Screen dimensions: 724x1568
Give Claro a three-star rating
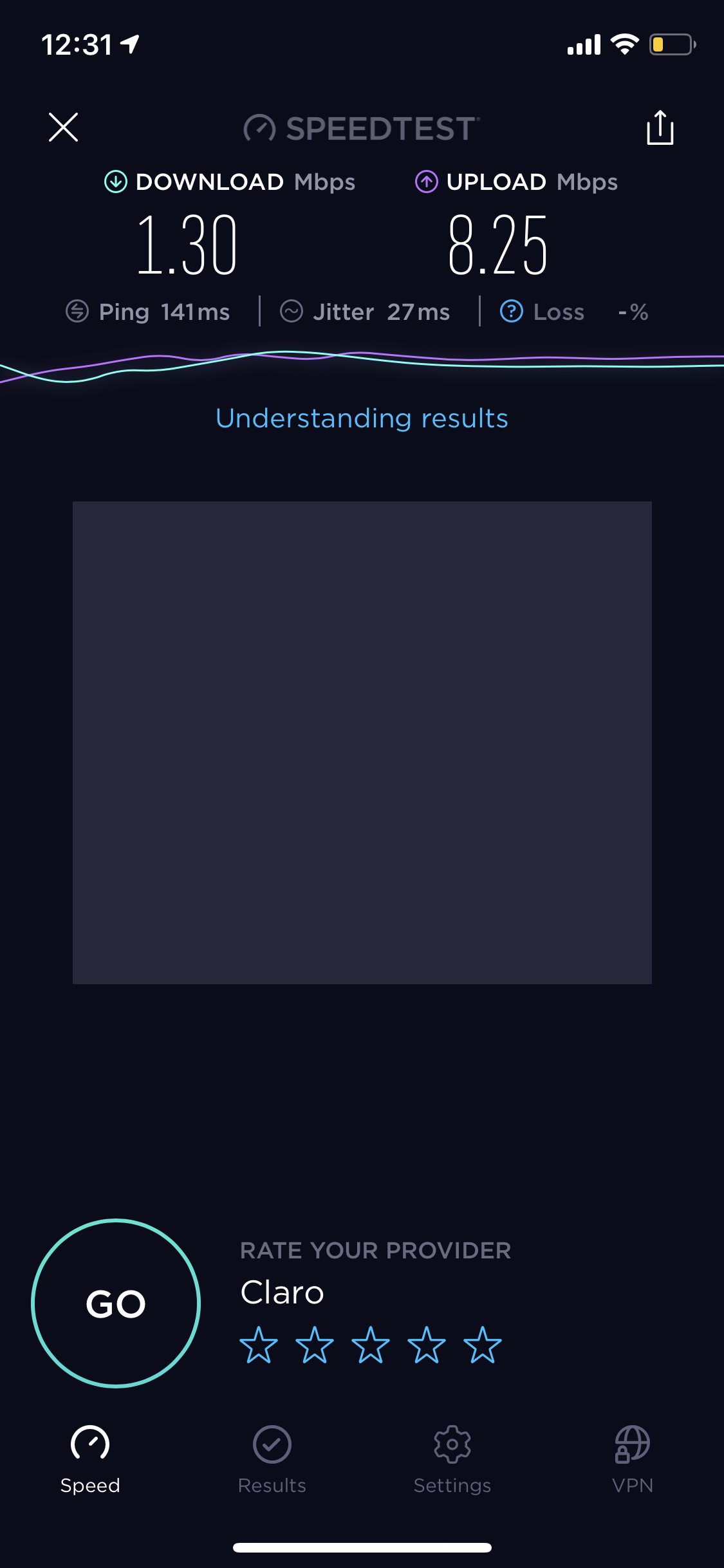click(x=371, y=1345)
